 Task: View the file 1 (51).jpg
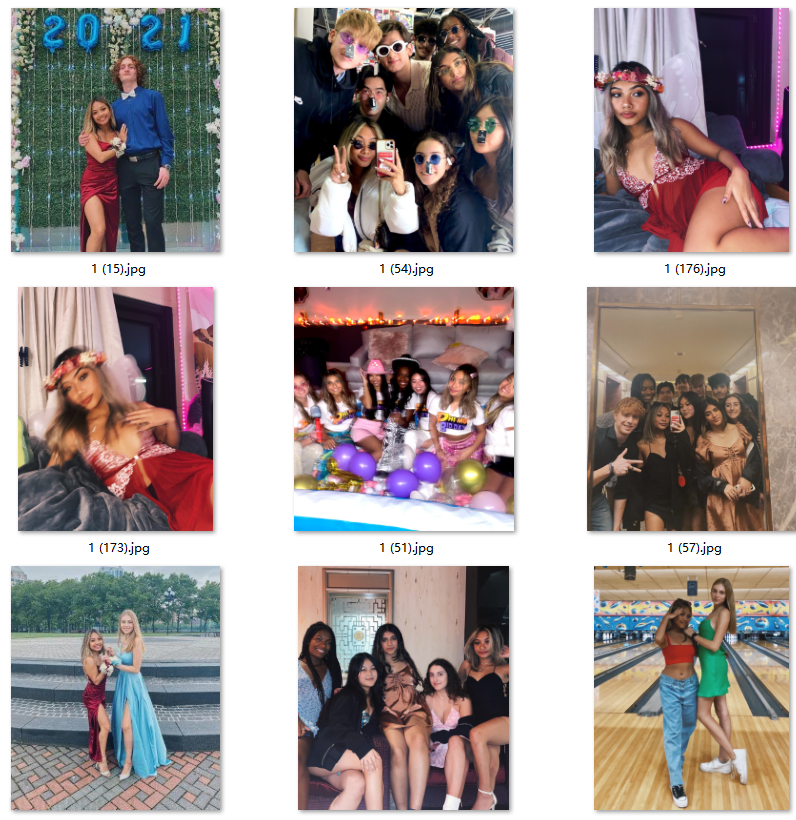[x=404, y=409]
